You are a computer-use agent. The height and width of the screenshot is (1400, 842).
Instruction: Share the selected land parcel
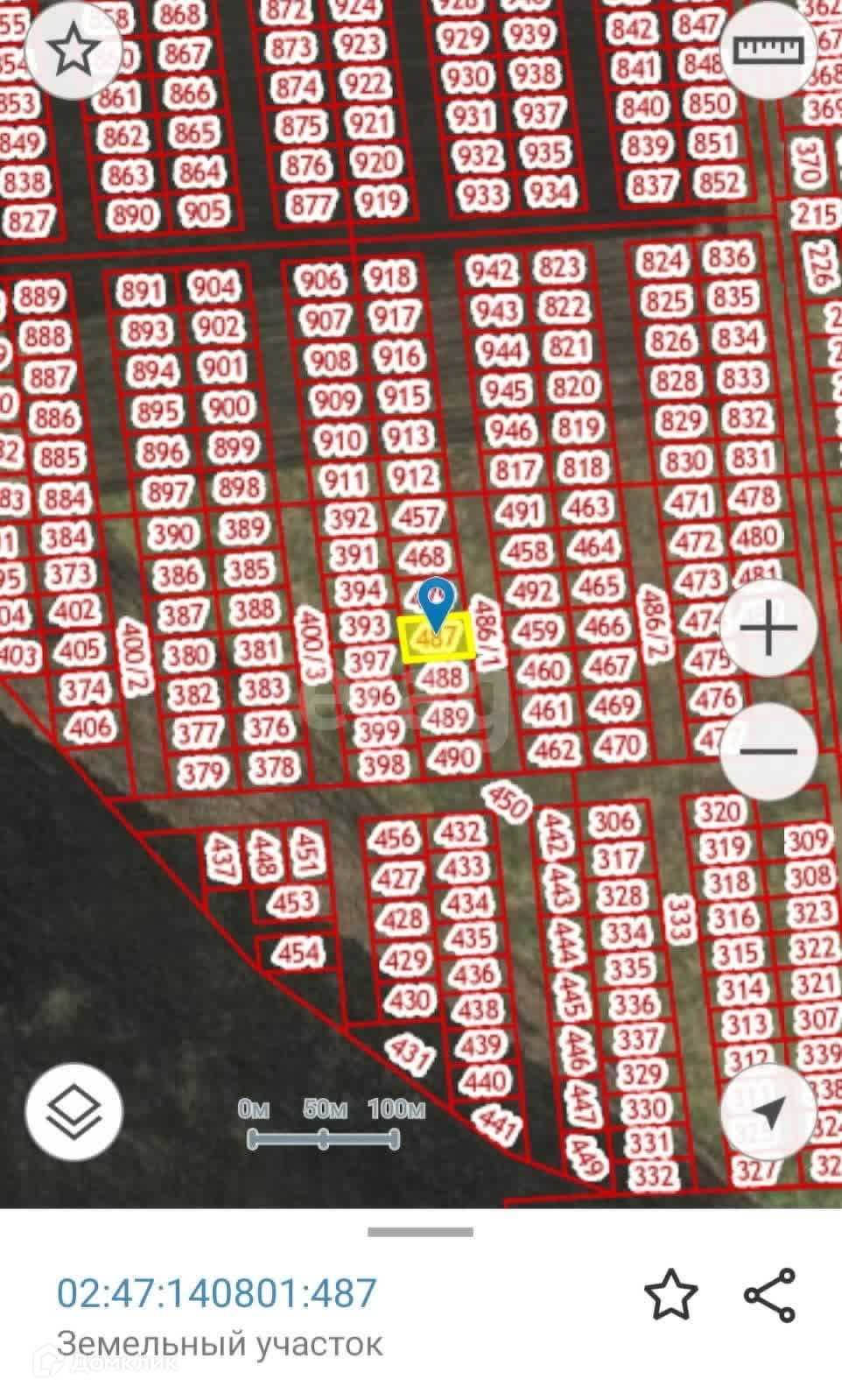click(769, 1293)
